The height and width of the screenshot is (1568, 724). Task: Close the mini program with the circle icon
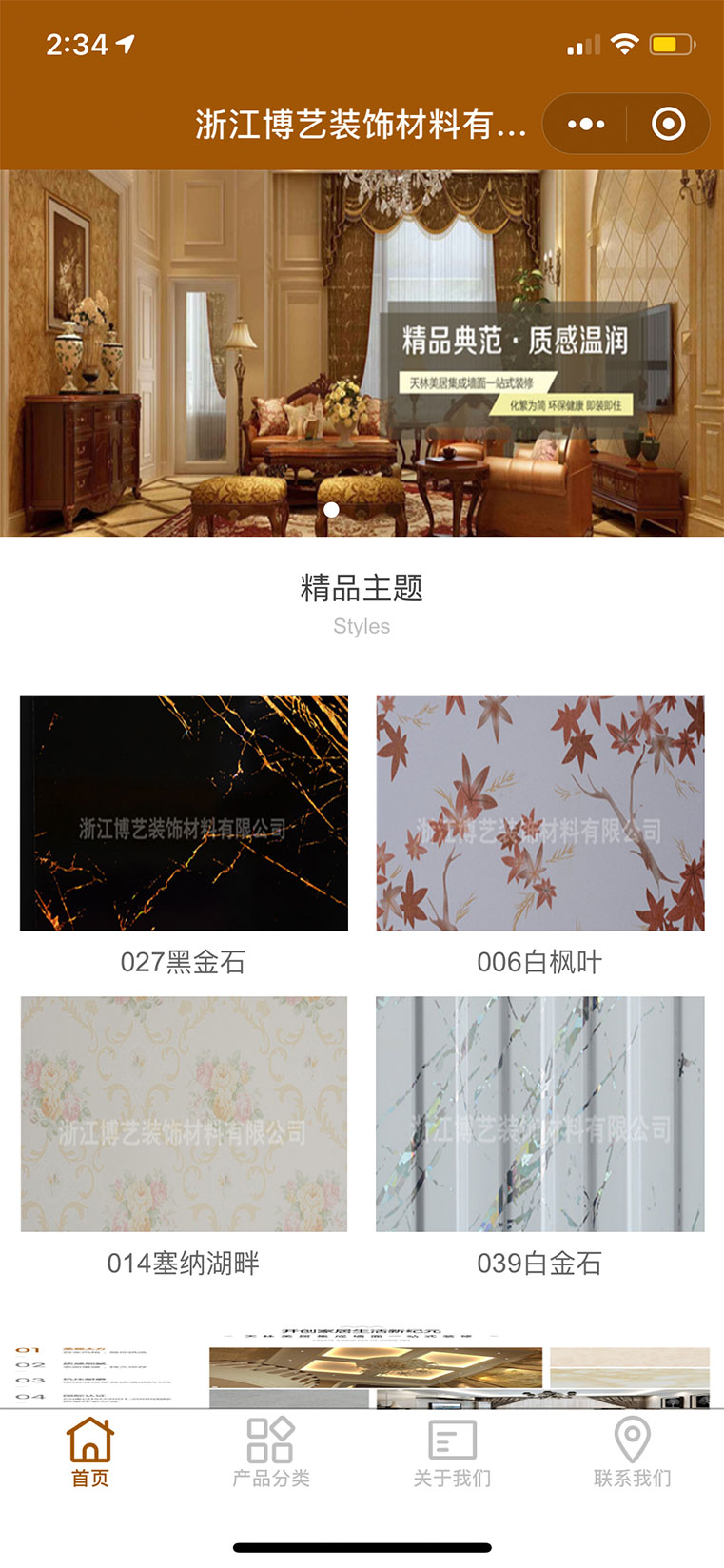pyautogui.click(x=668, y=124)
